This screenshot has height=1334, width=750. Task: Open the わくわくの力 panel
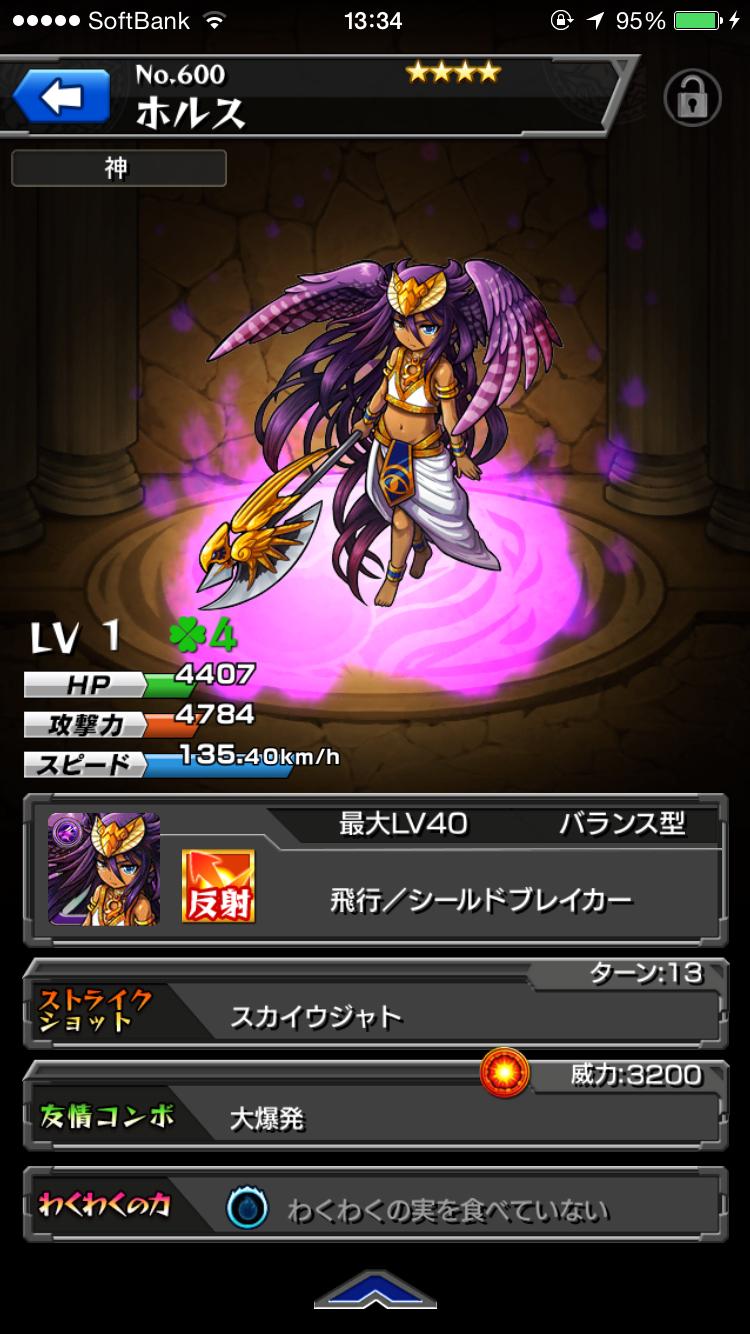[x=375, y=1210]
